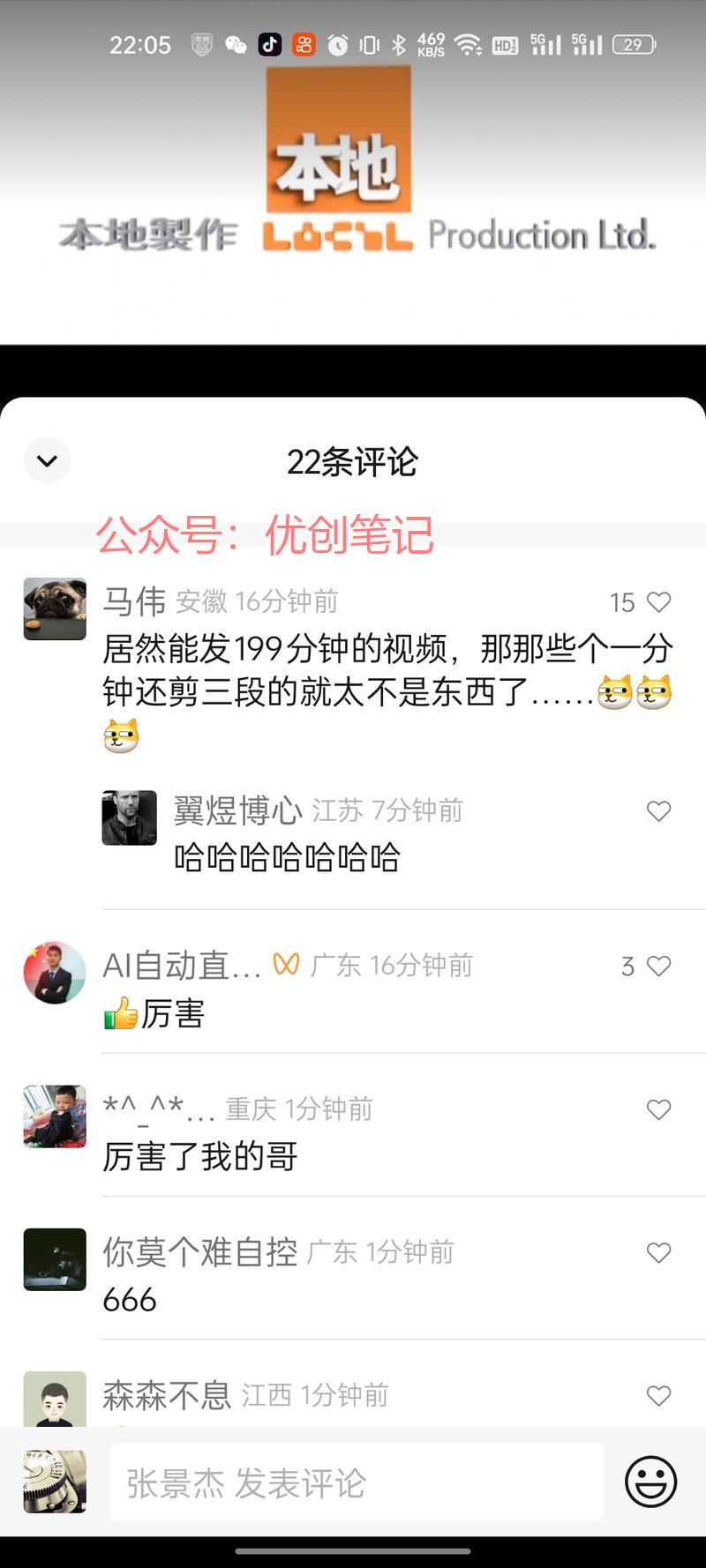Like the 厉害了我的哥 comment
Viewport: 706px width, 1568px height.
658,1109
